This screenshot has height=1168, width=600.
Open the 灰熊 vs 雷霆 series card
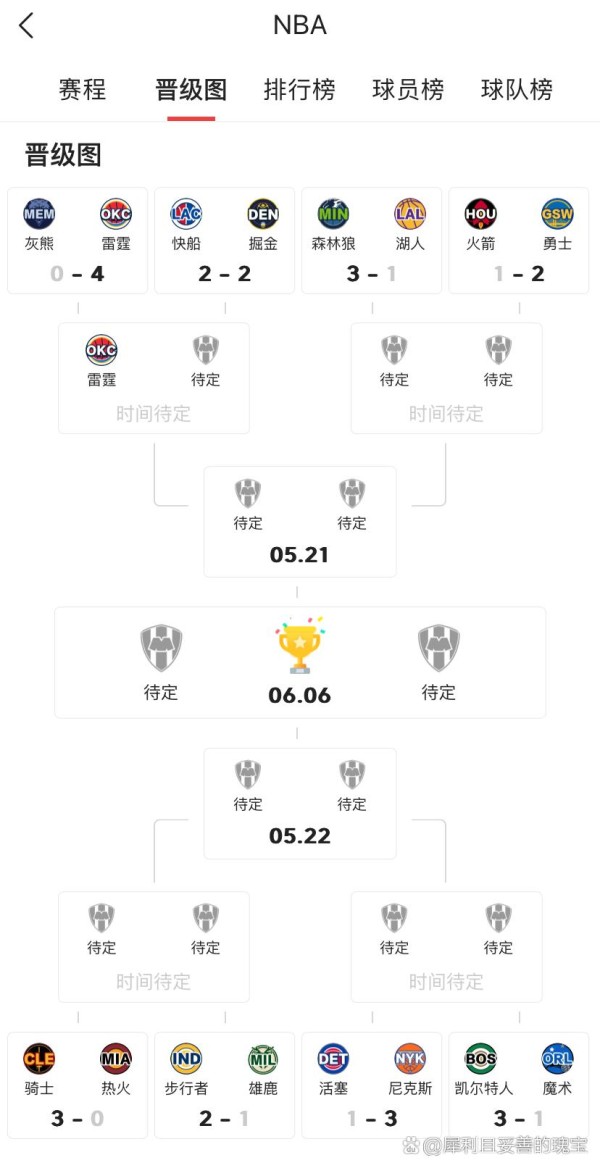(78, 241)
